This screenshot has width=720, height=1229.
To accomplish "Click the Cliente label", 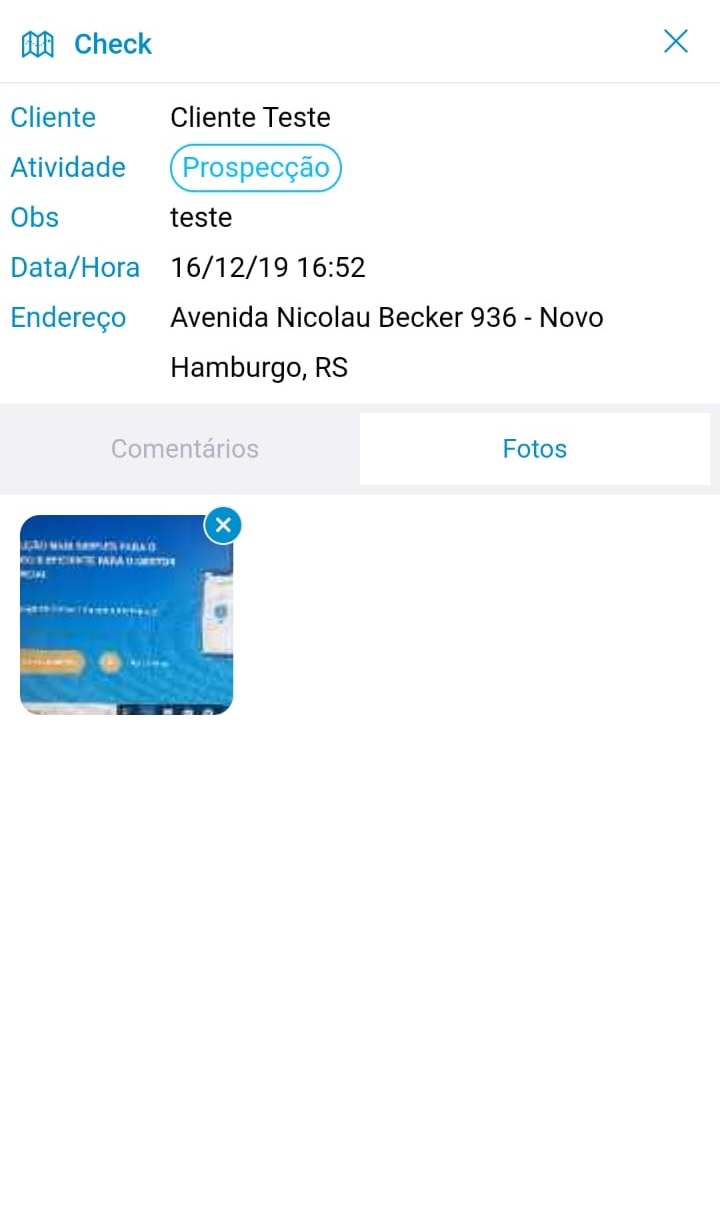I will tap(52, 117).
